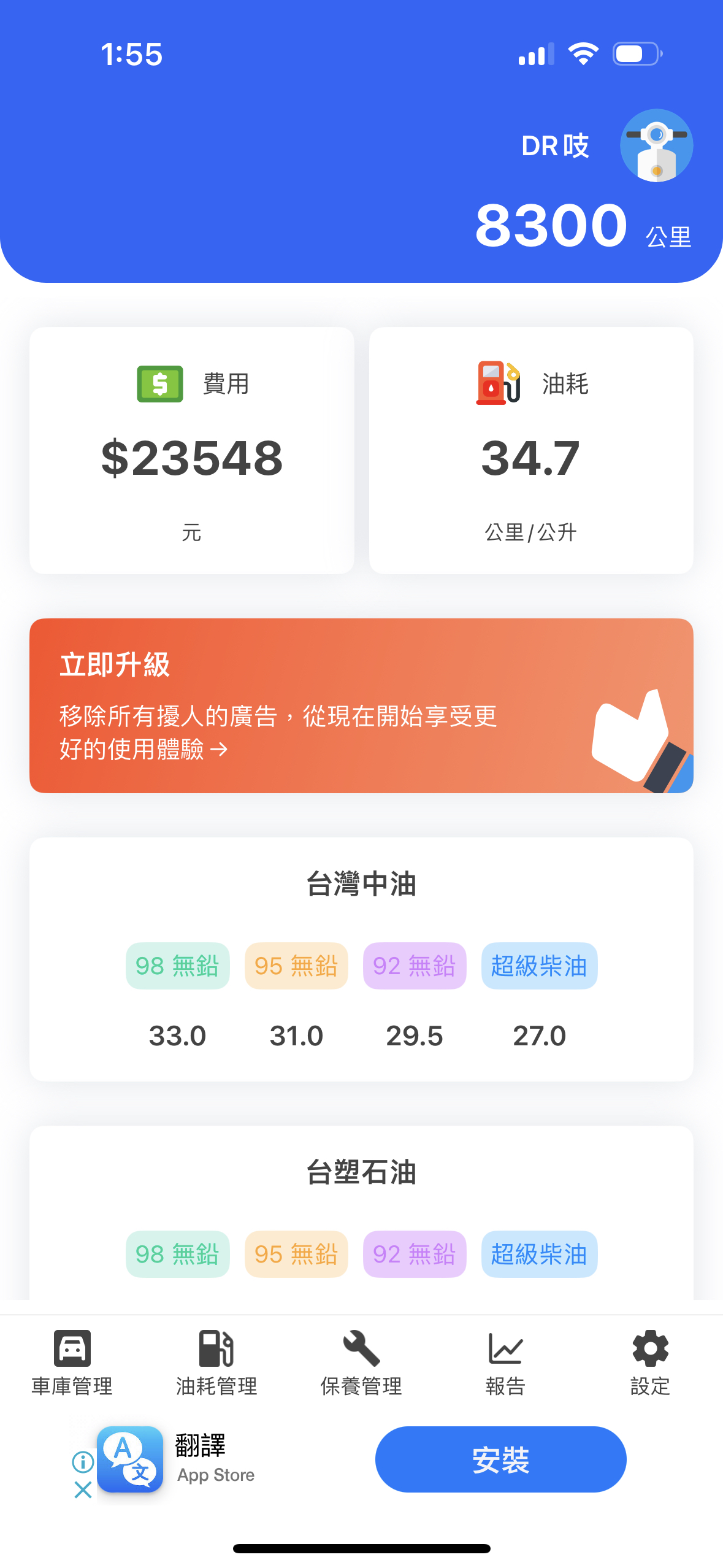Open the 設定 settings tab

pyautogui.click(x=650, y=1362)
